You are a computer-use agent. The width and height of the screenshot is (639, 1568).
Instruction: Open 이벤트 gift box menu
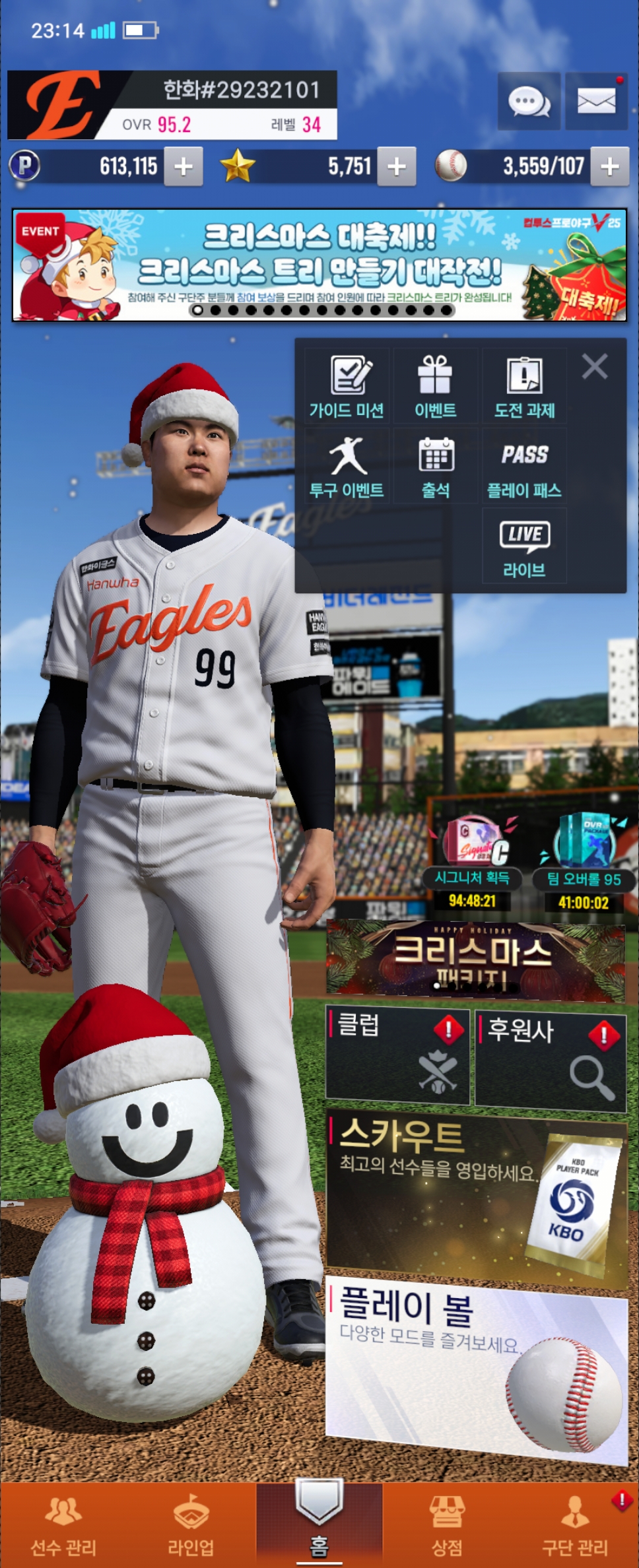[x=436, y=387]
